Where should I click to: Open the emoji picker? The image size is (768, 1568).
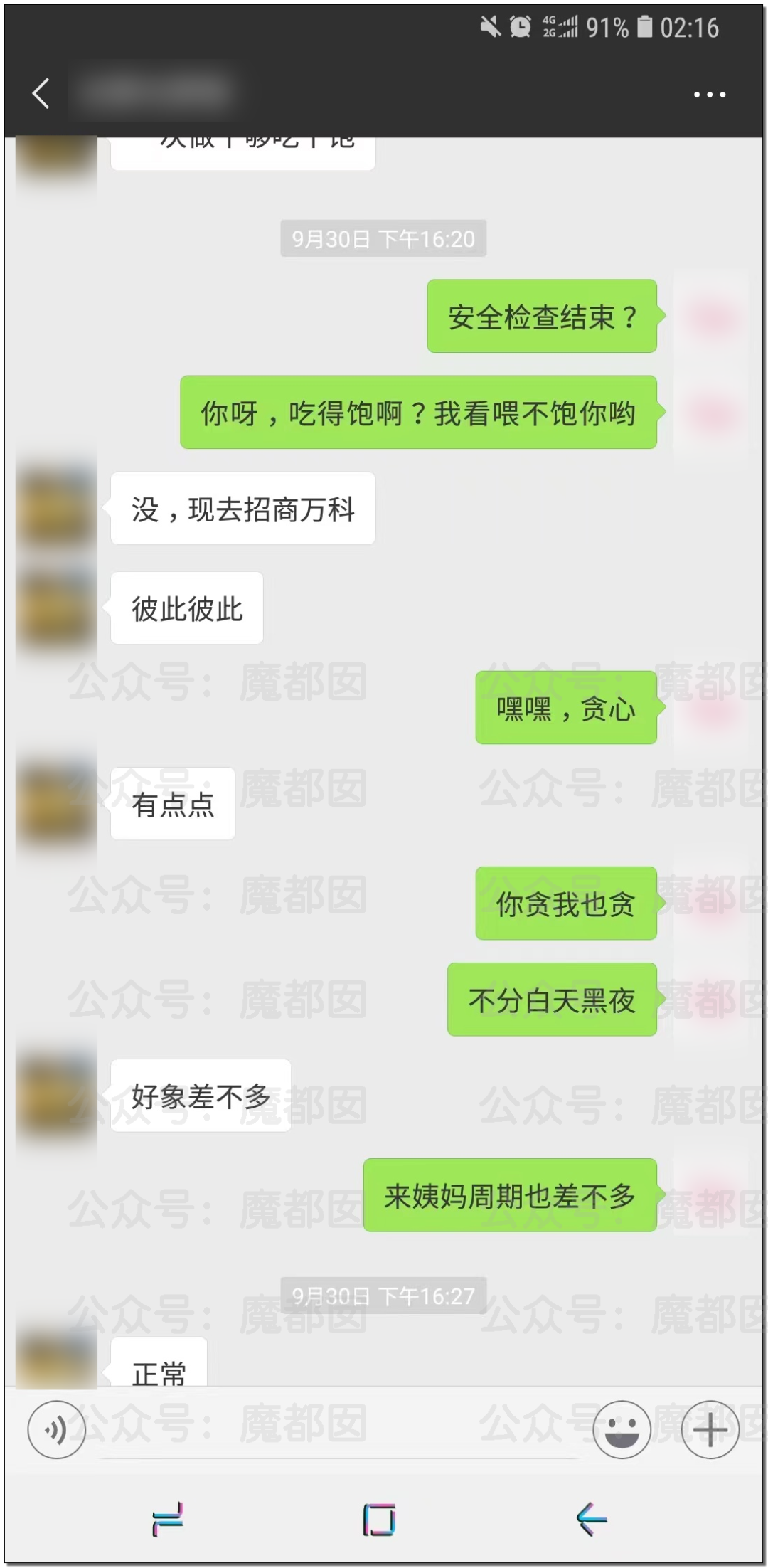(x=622, y=1429)
